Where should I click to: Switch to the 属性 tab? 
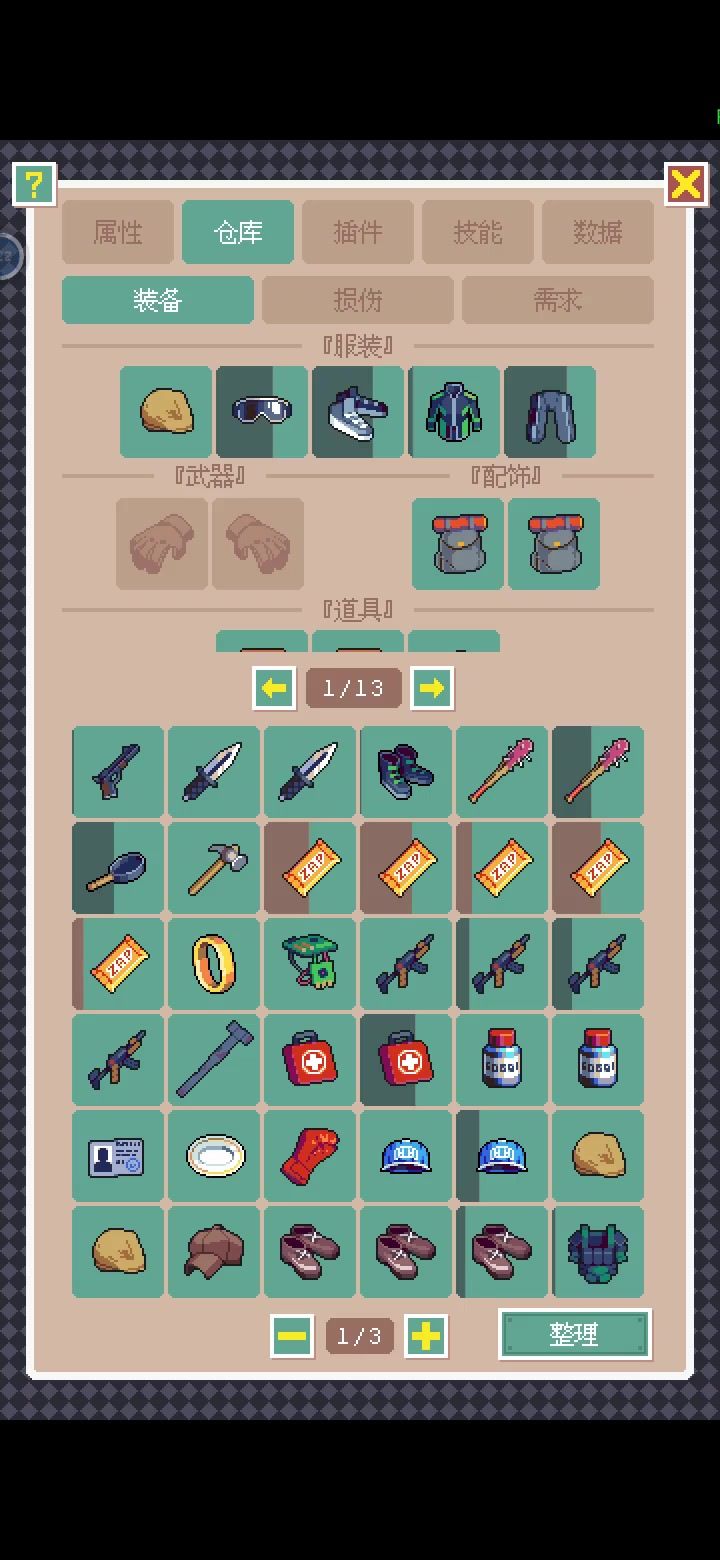pos(118,232)
